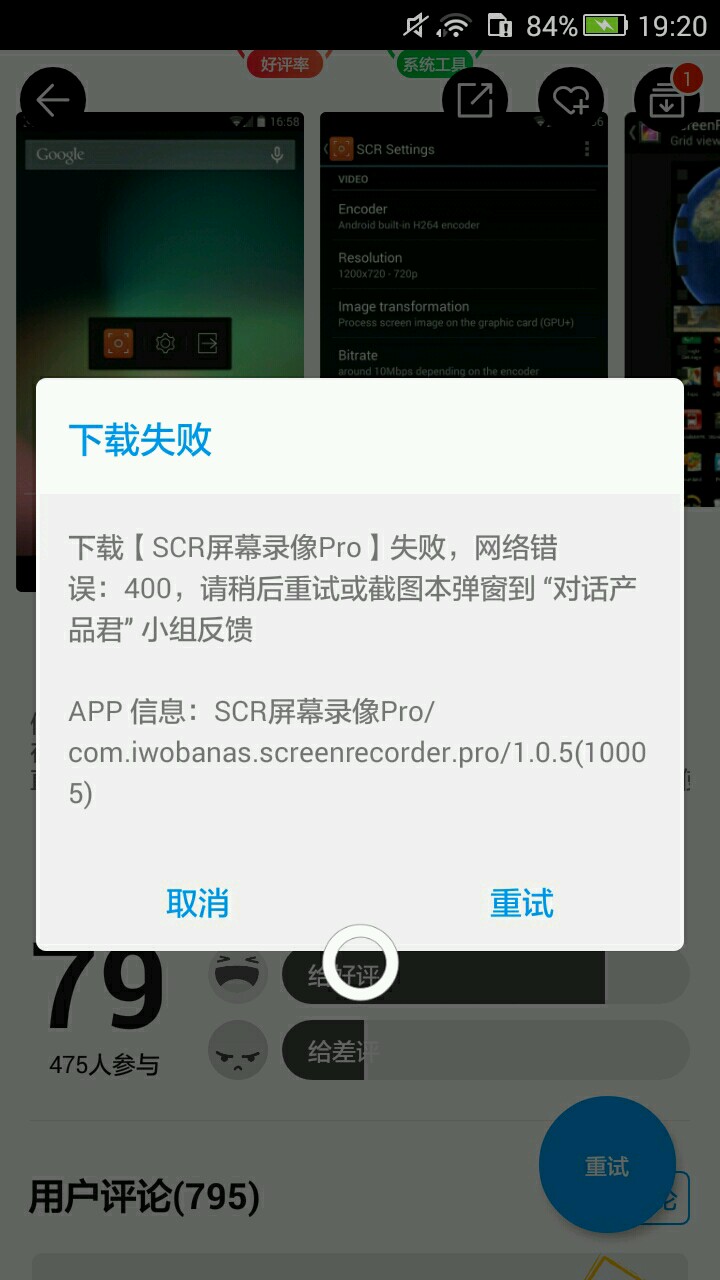Tap 取消 in the download failed dialog

(197, 903)
